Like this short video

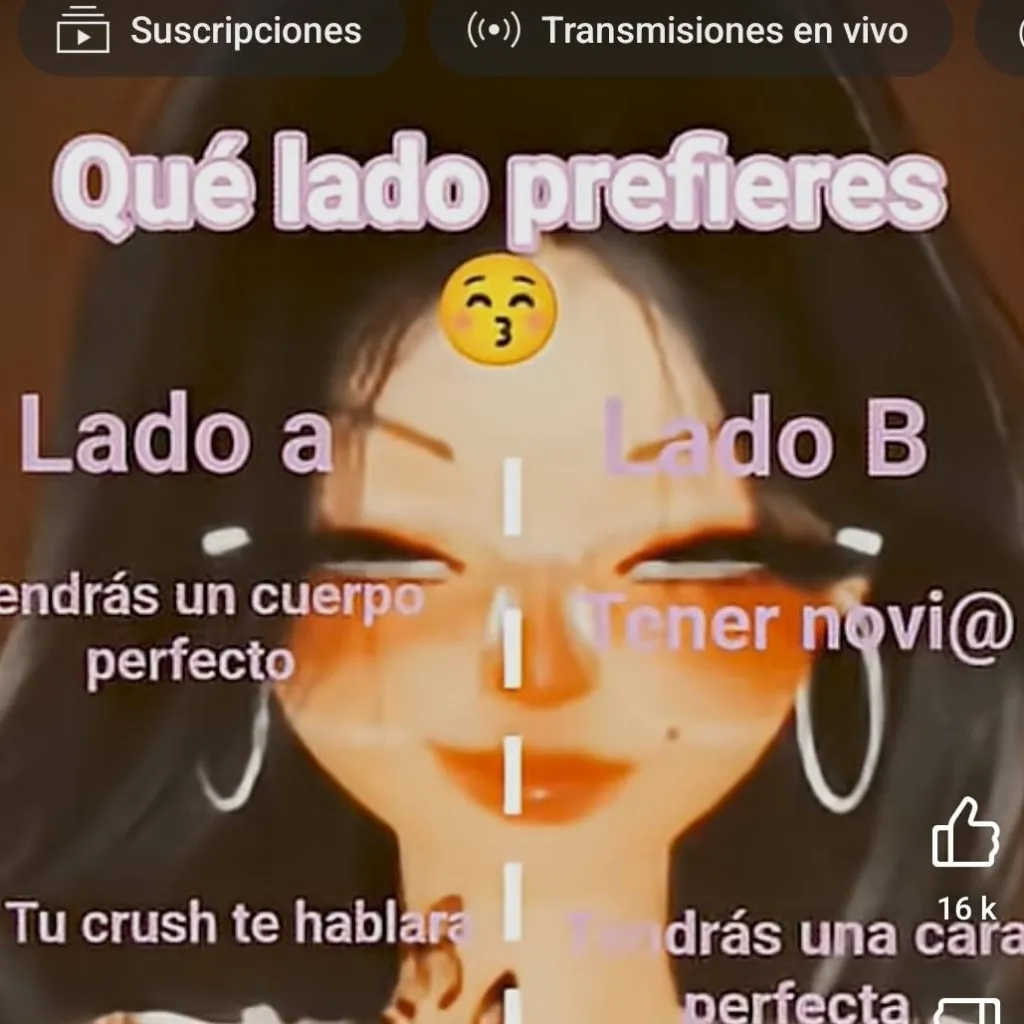click(x=965, y=832)
